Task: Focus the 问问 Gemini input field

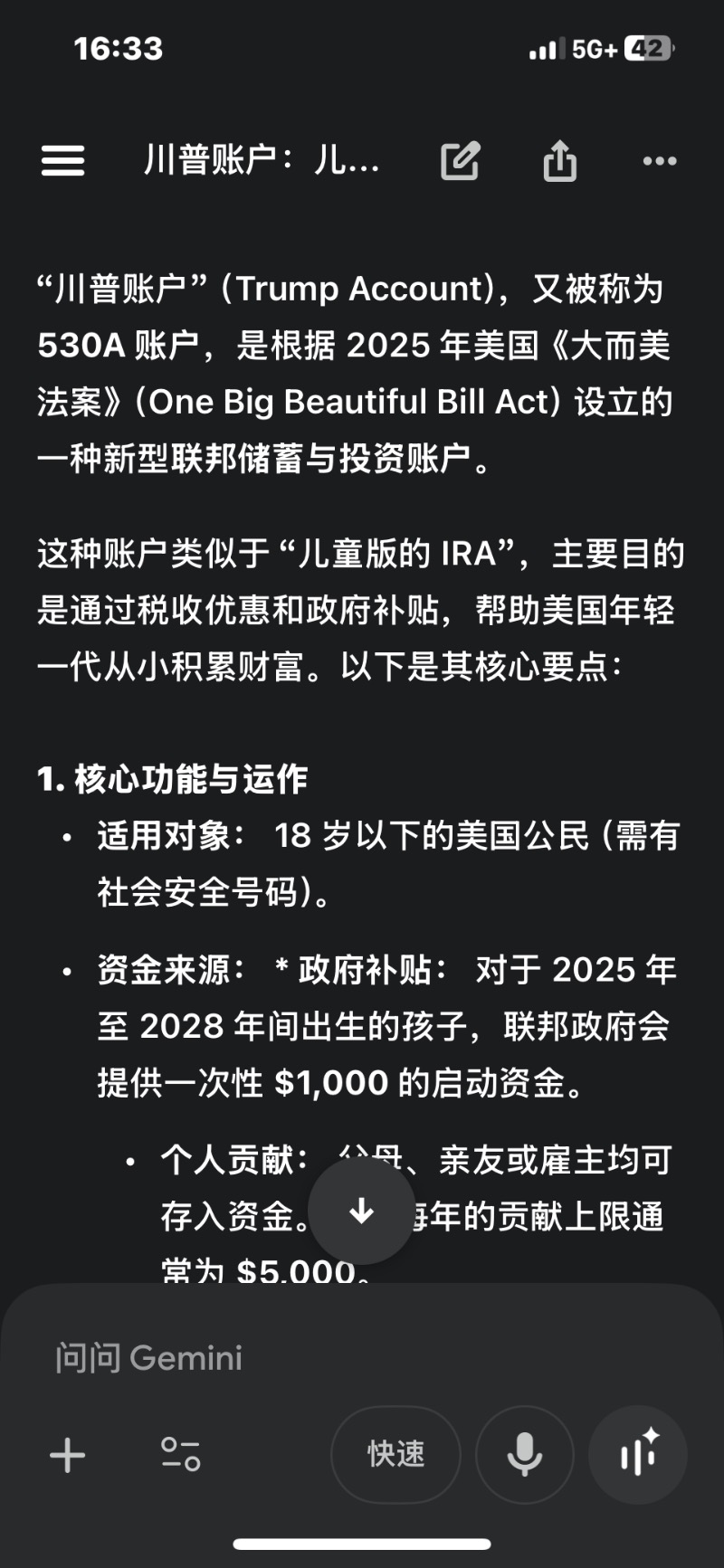Action: click(362, 1357)
